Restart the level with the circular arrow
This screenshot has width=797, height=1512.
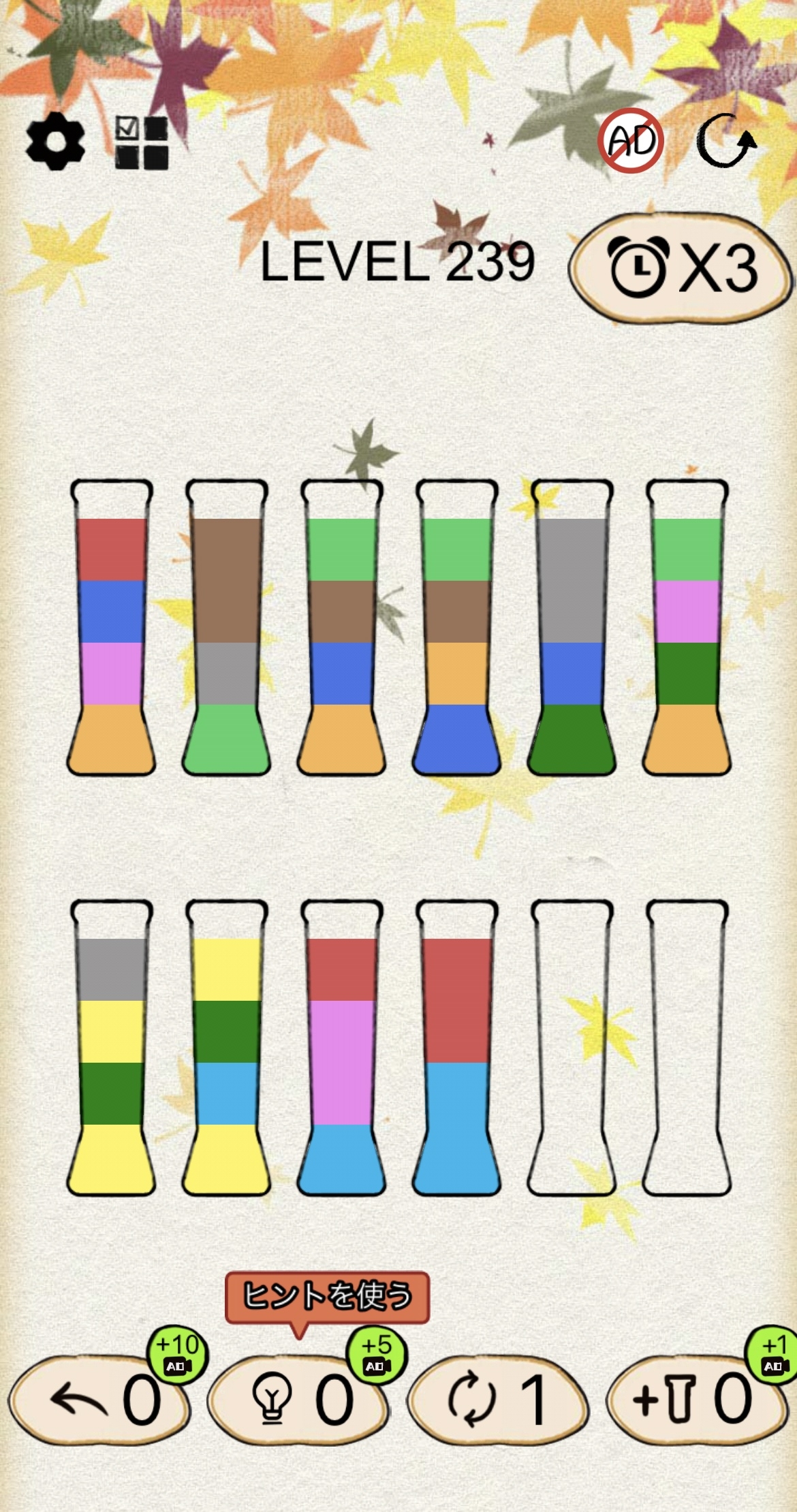click(726, 141)
